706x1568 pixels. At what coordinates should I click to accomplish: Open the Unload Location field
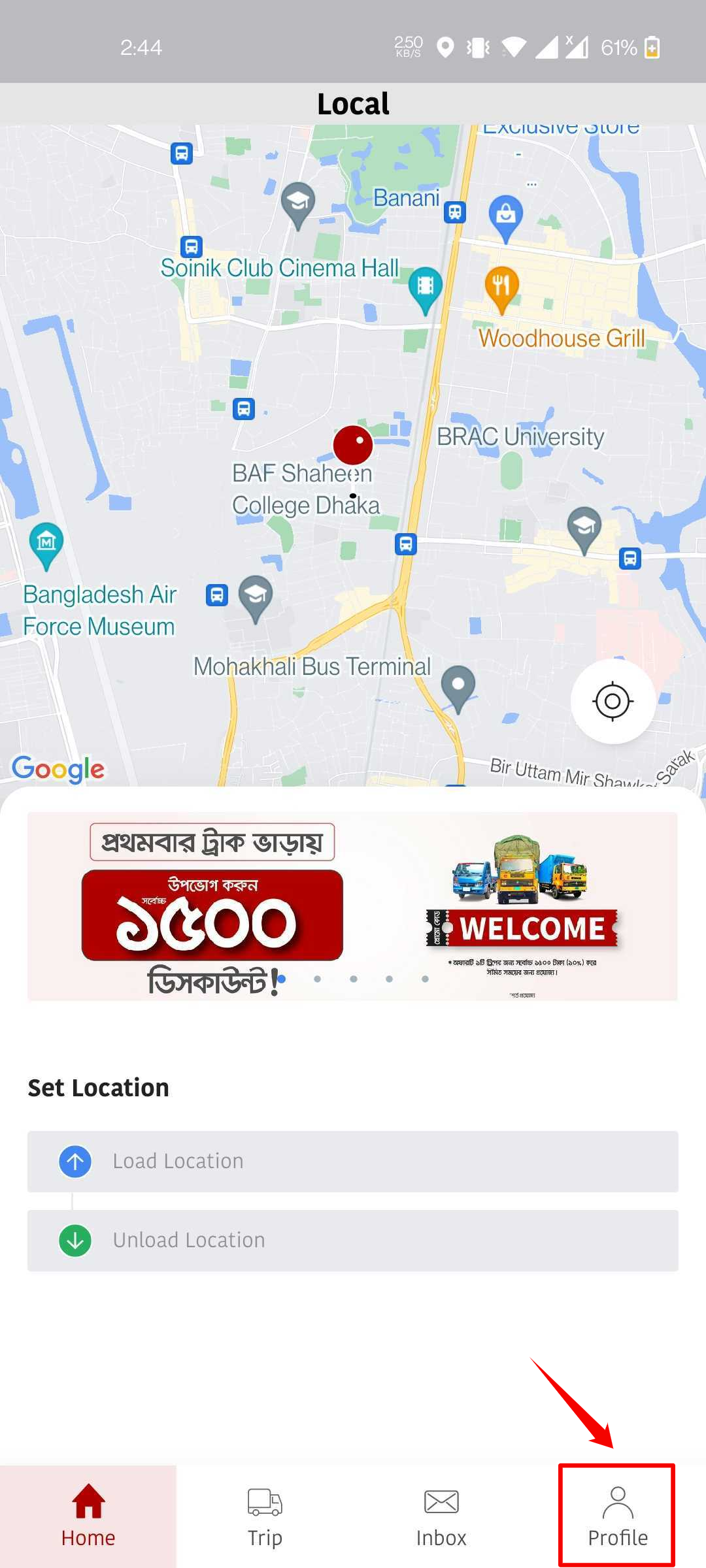[x=353, y=1240]
